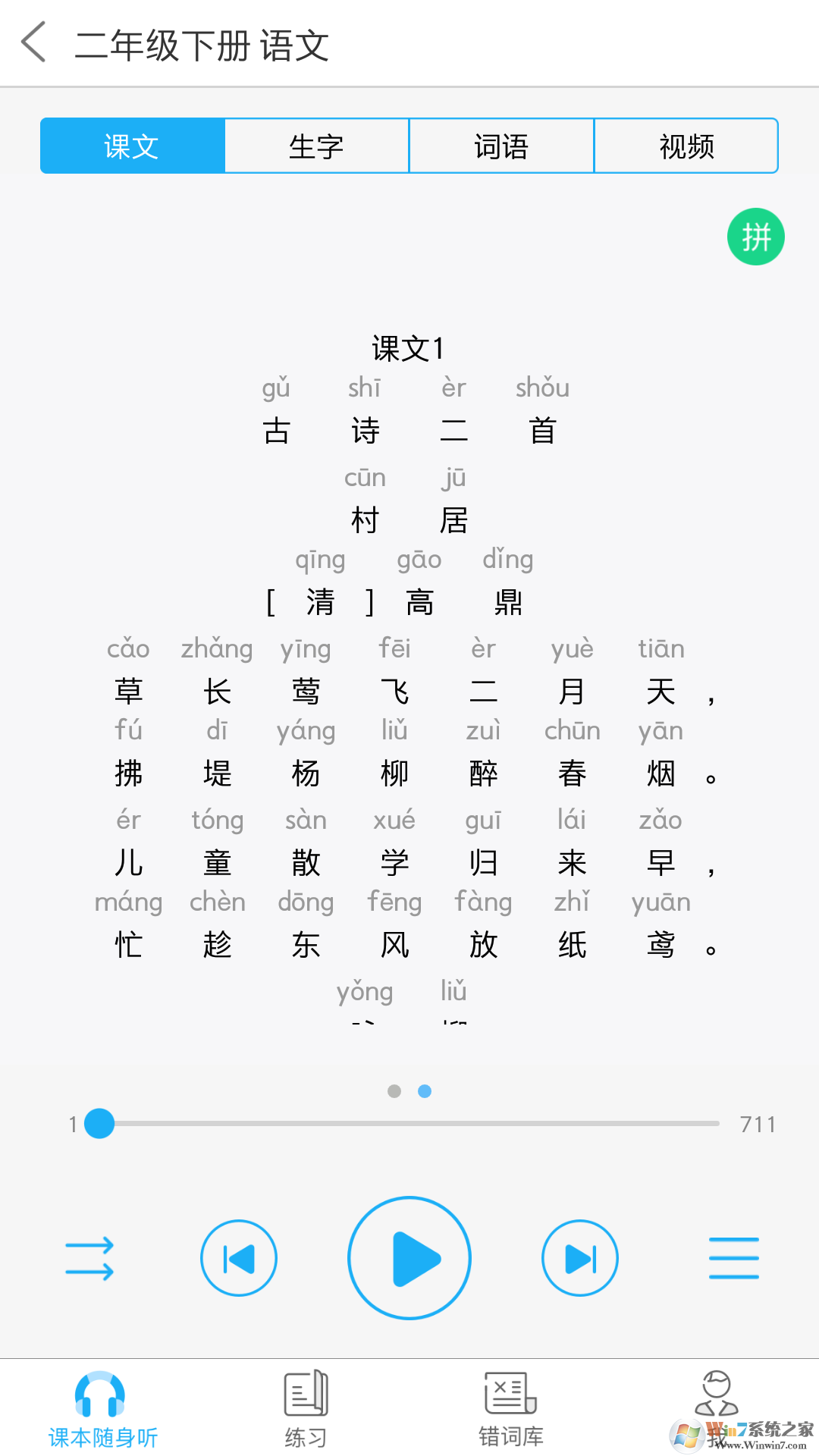The width and height of the screenshot is (819, 1456).
Task: Skip to the next lesson audio
Action: point(580,1257)
